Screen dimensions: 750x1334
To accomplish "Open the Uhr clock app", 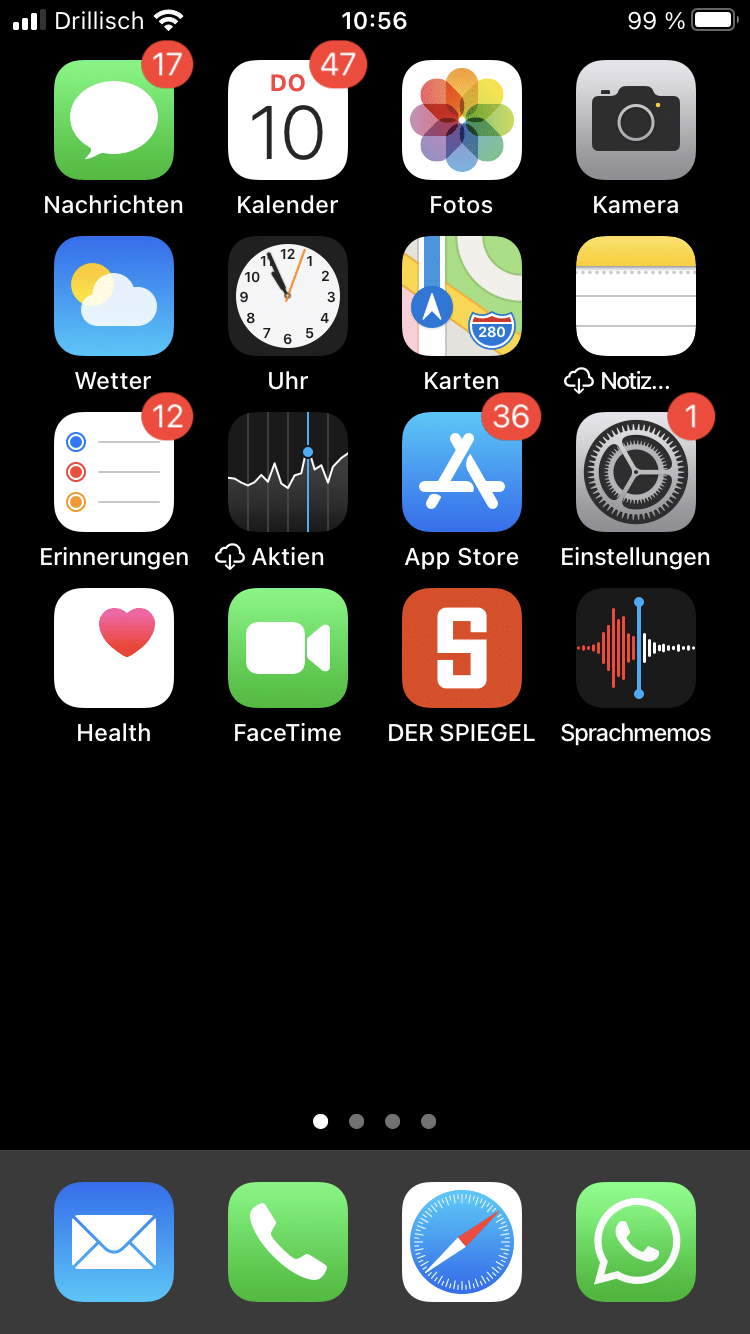I will click(288, 296).
